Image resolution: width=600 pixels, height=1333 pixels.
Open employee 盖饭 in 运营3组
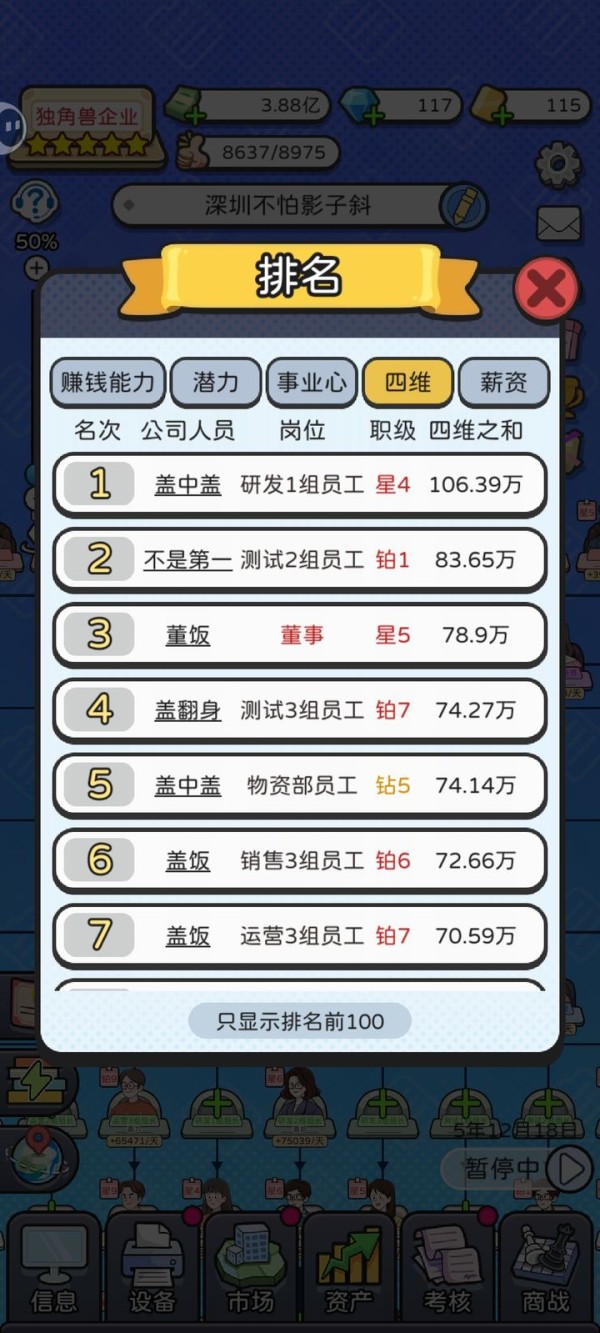pos(188,936)
